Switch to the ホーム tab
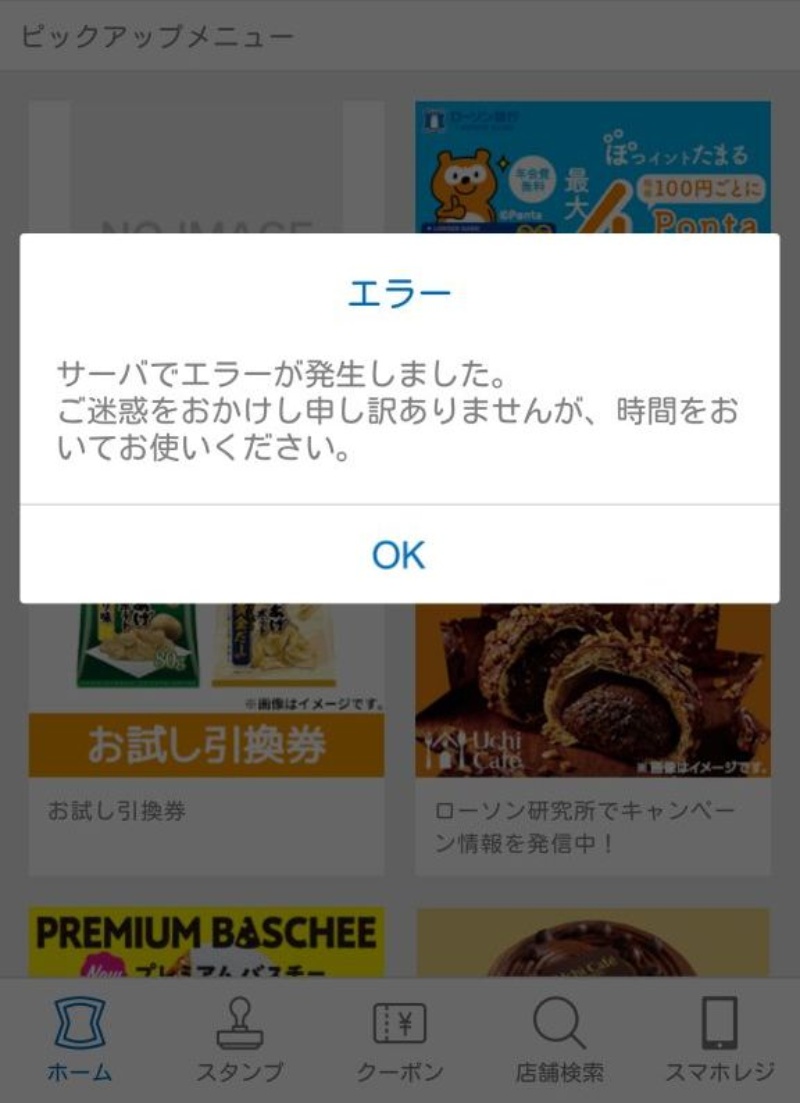800x1103 pixels. (x=79, y=1040)
